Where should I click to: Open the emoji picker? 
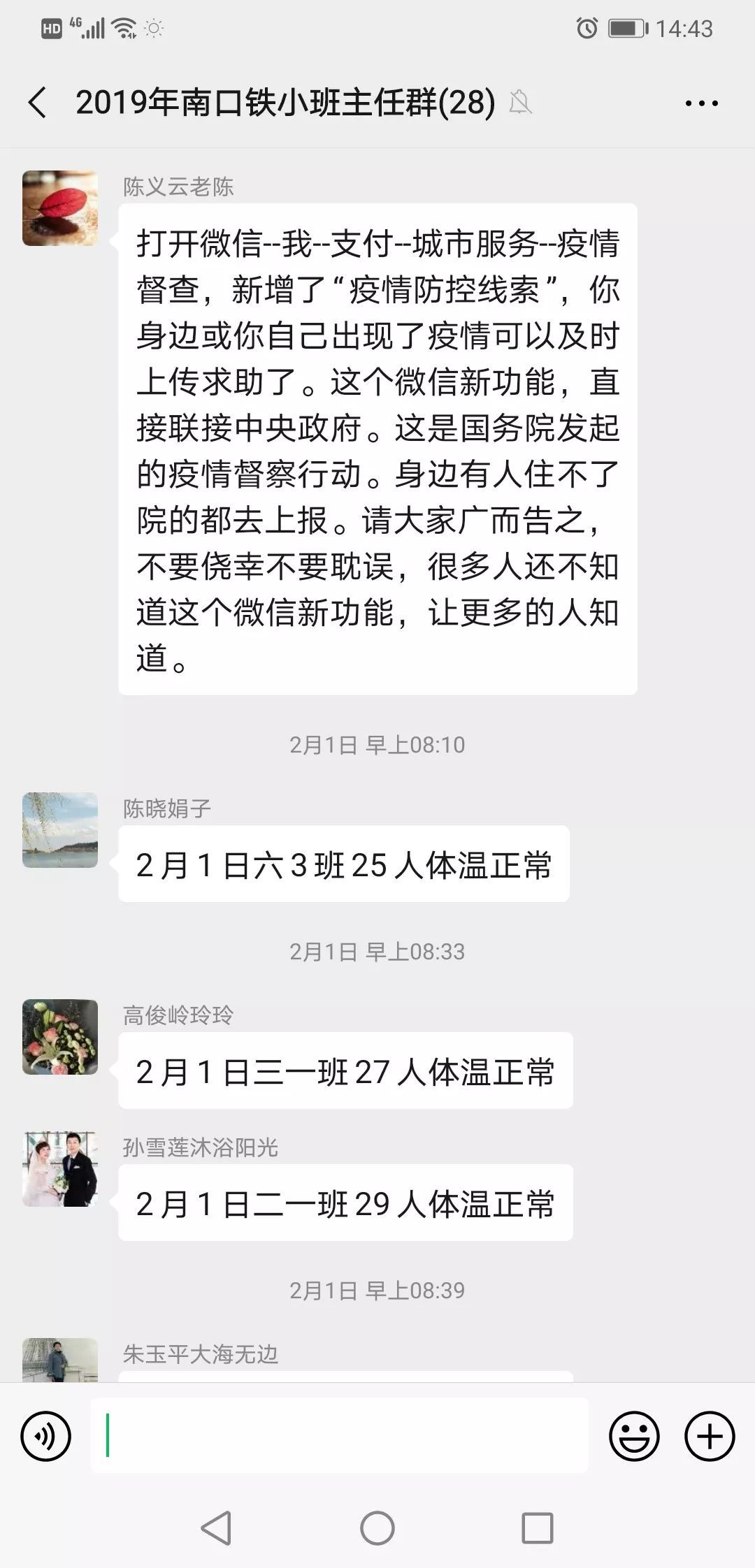tap(634, 1437)
